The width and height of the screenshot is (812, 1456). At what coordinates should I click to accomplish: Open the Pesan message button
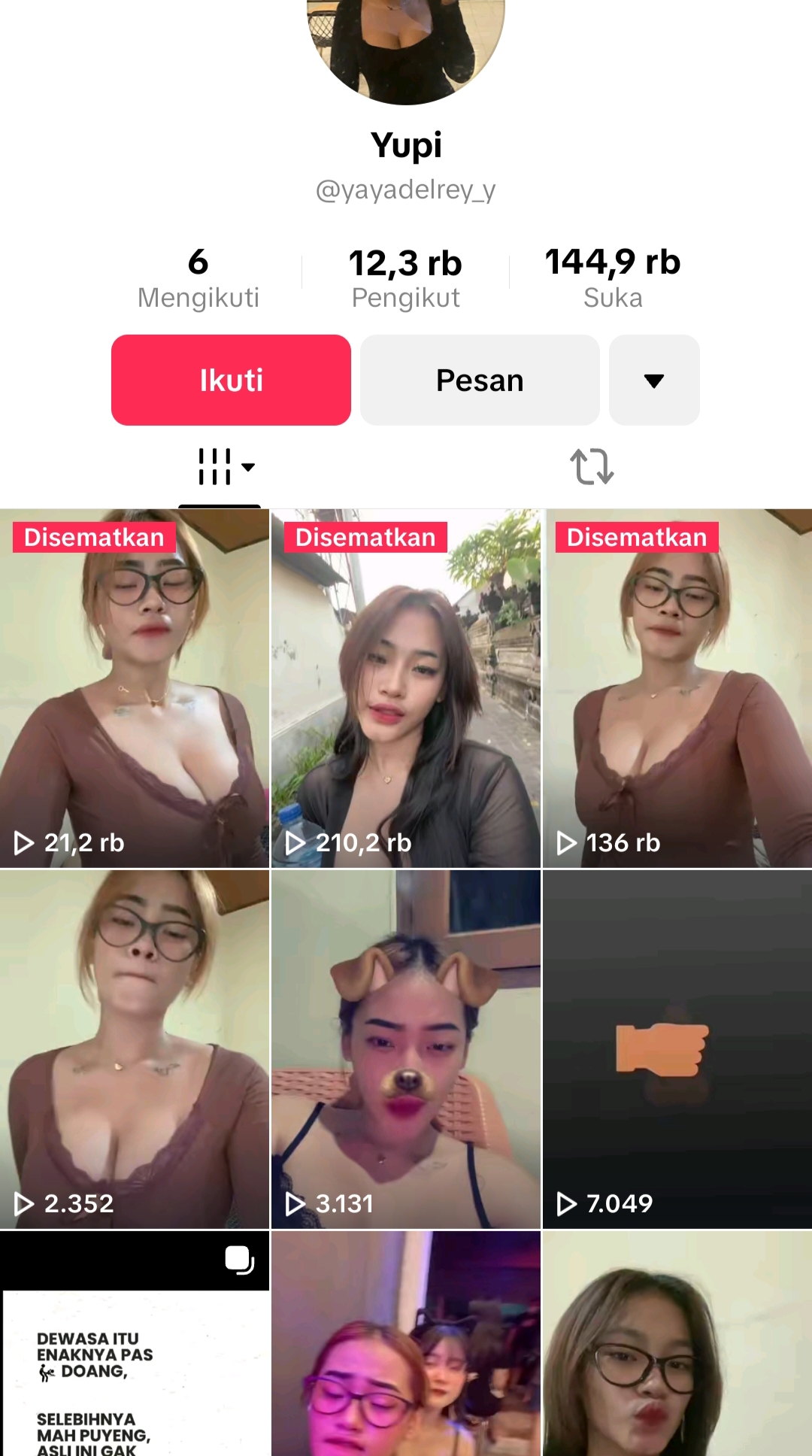pos(480,380)
